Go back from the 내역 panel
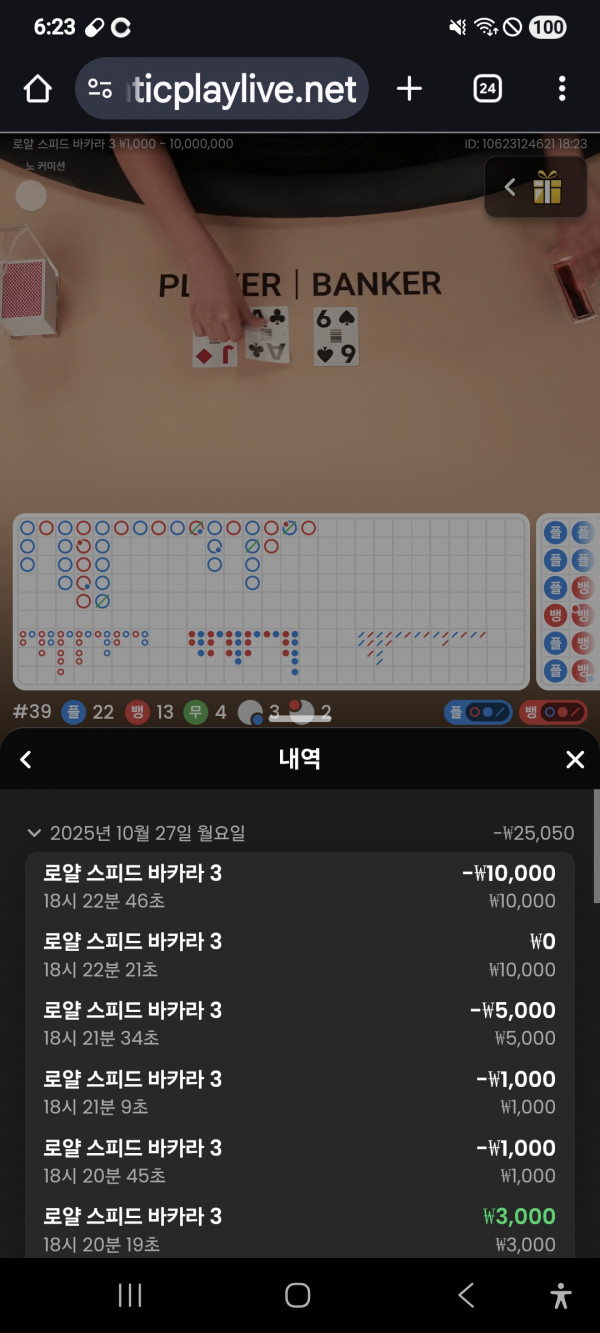The height and width of the screenshot is (1333, 600). click(x=26, y=760)
